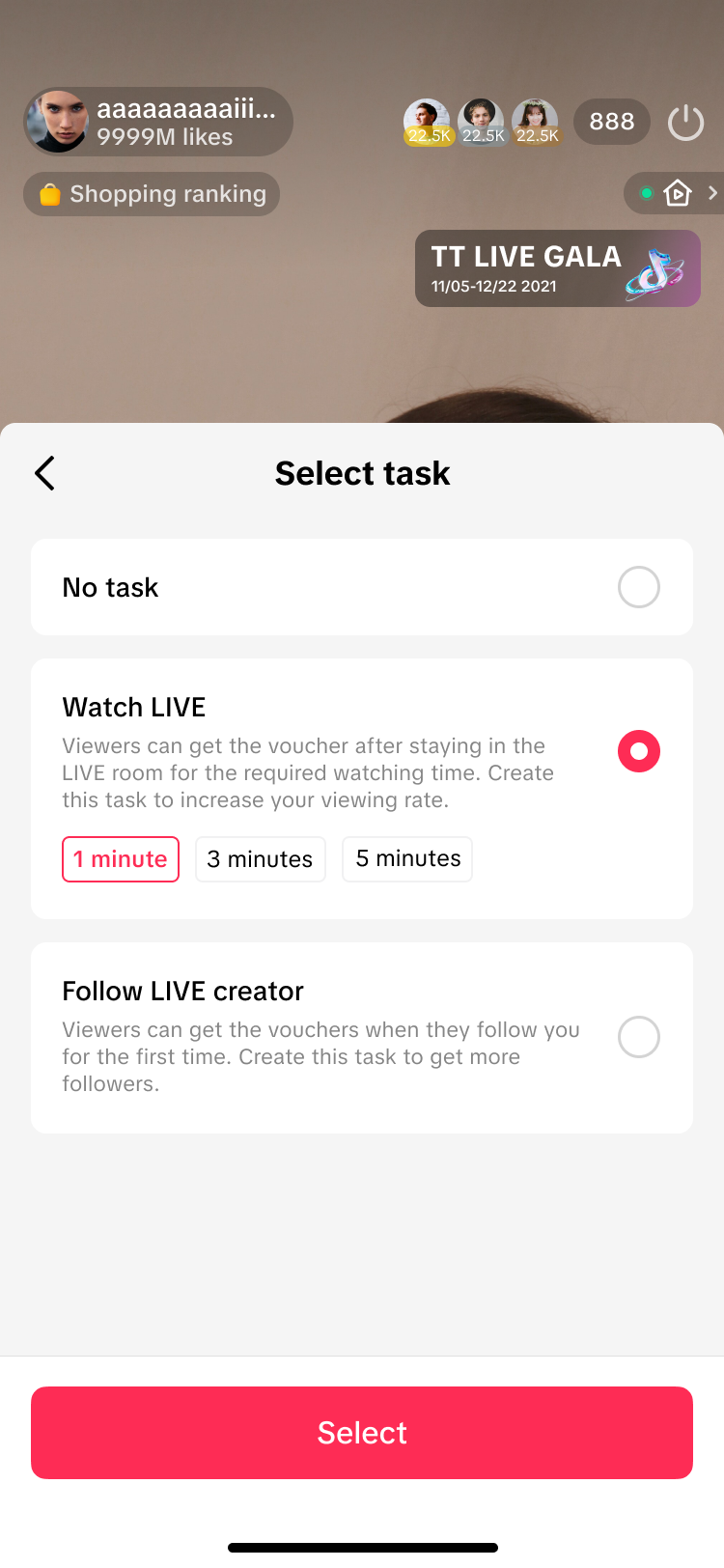Choose the Watch LIVE radio option

(638, 751)
